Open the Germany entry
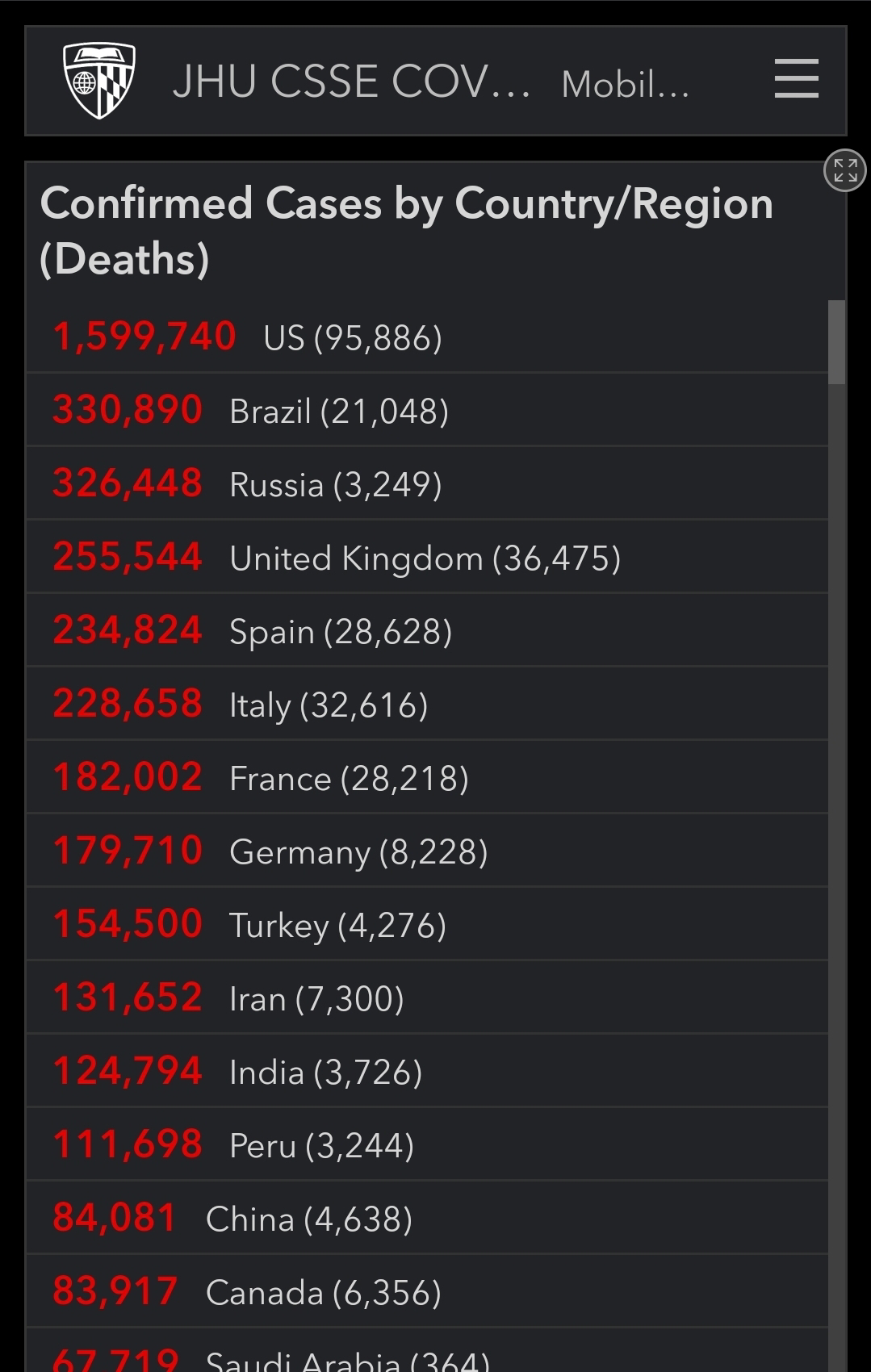The height and width of the screenshot is (1372, 871). pos(427,851)
